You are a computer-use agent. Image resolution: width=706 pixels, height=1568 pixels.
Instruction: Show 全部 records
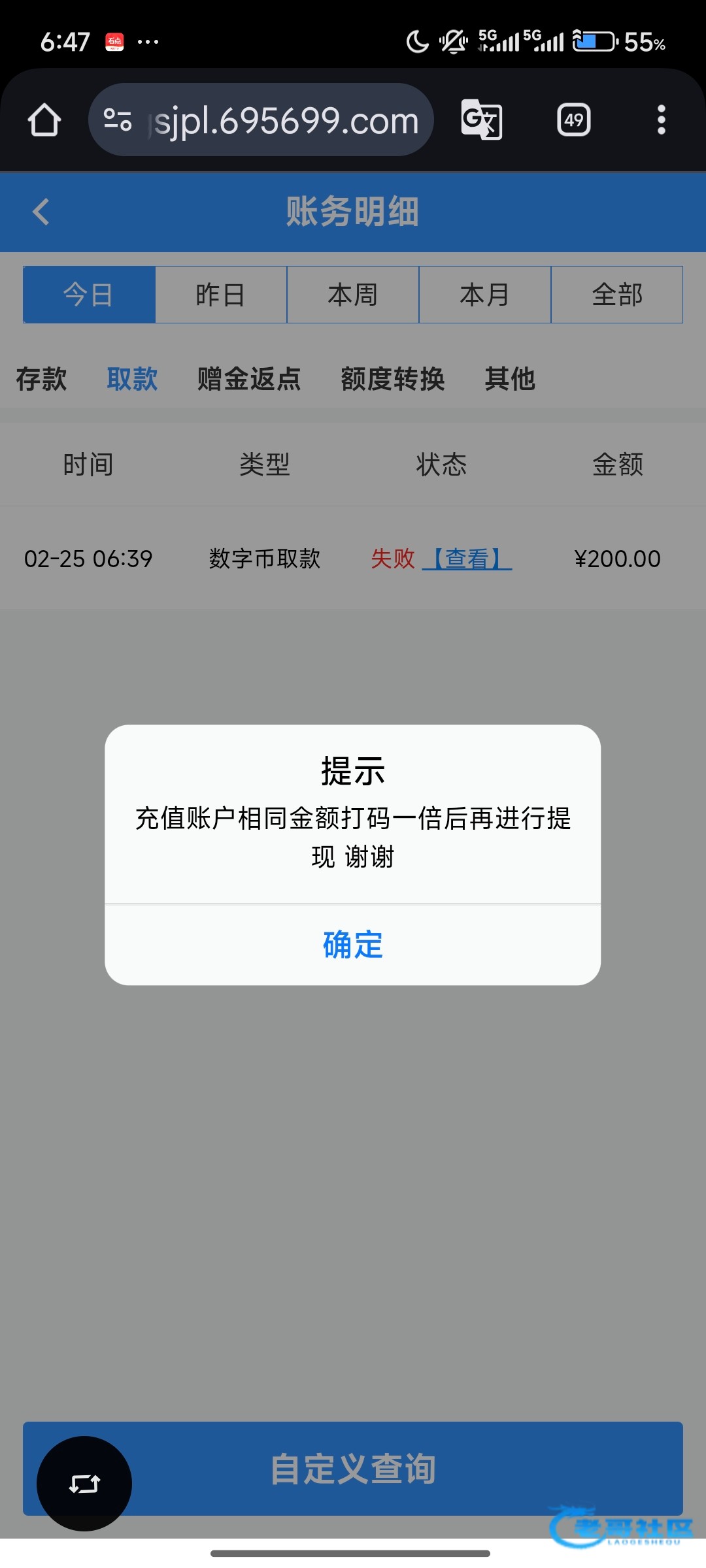(x=617, y=295)
